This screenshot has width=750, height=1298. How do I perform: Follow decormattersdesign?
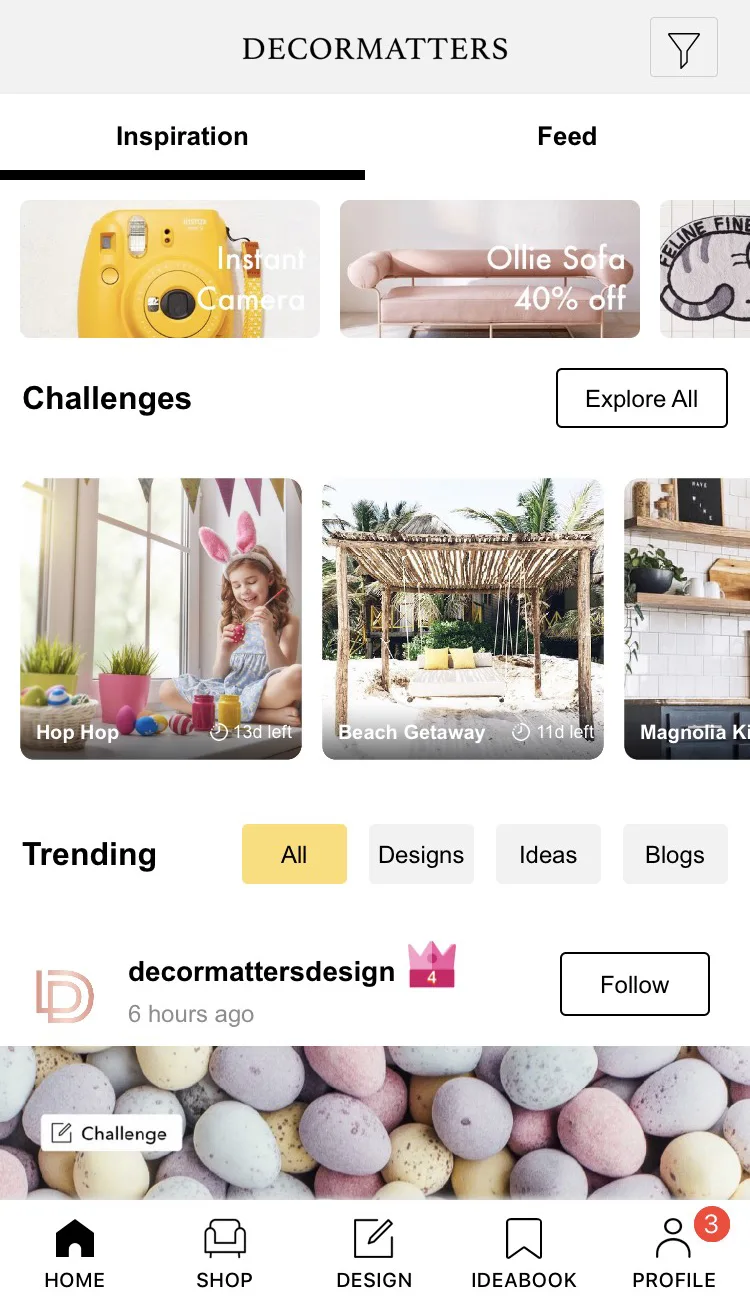coord(635,984)
